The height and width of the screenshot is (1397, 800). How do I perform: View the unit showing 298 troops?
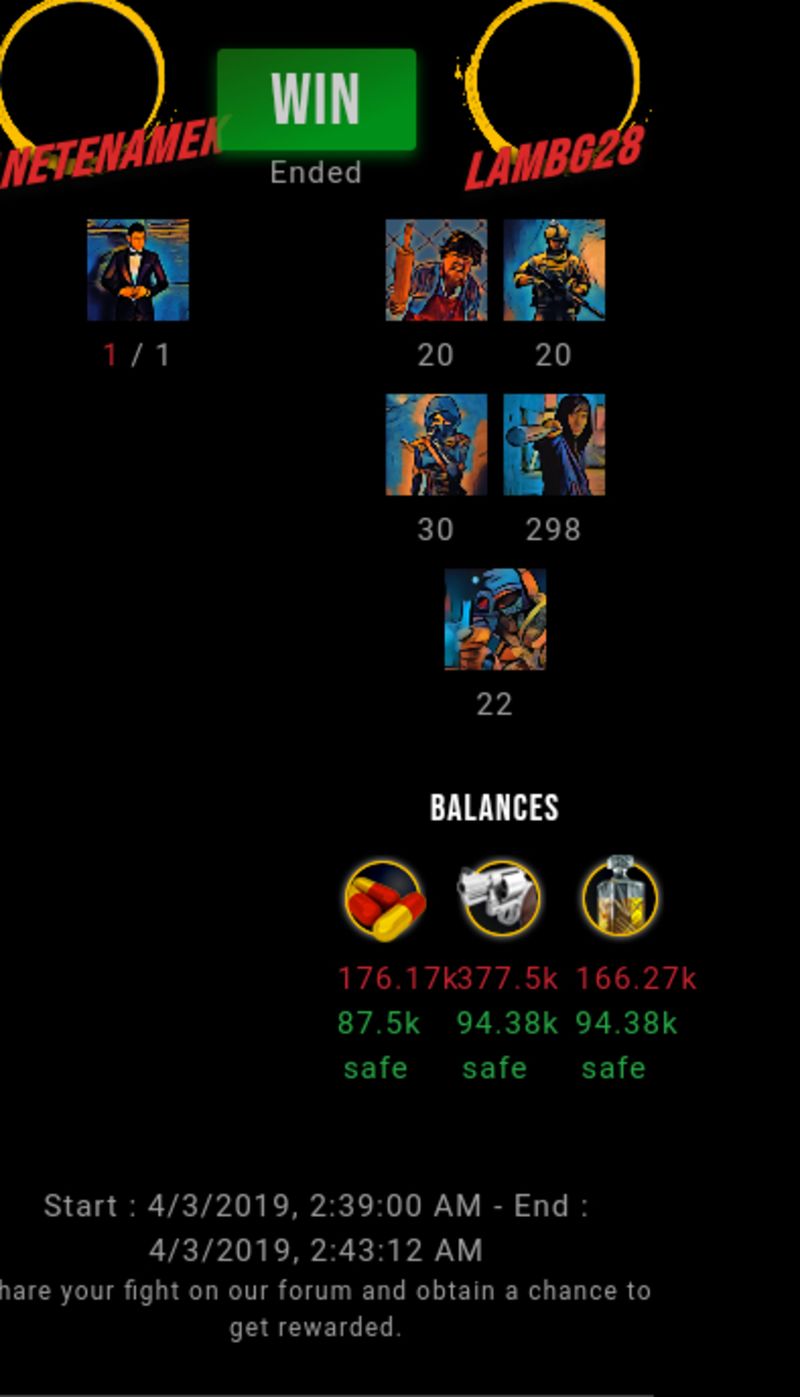(x=554, y=445)
